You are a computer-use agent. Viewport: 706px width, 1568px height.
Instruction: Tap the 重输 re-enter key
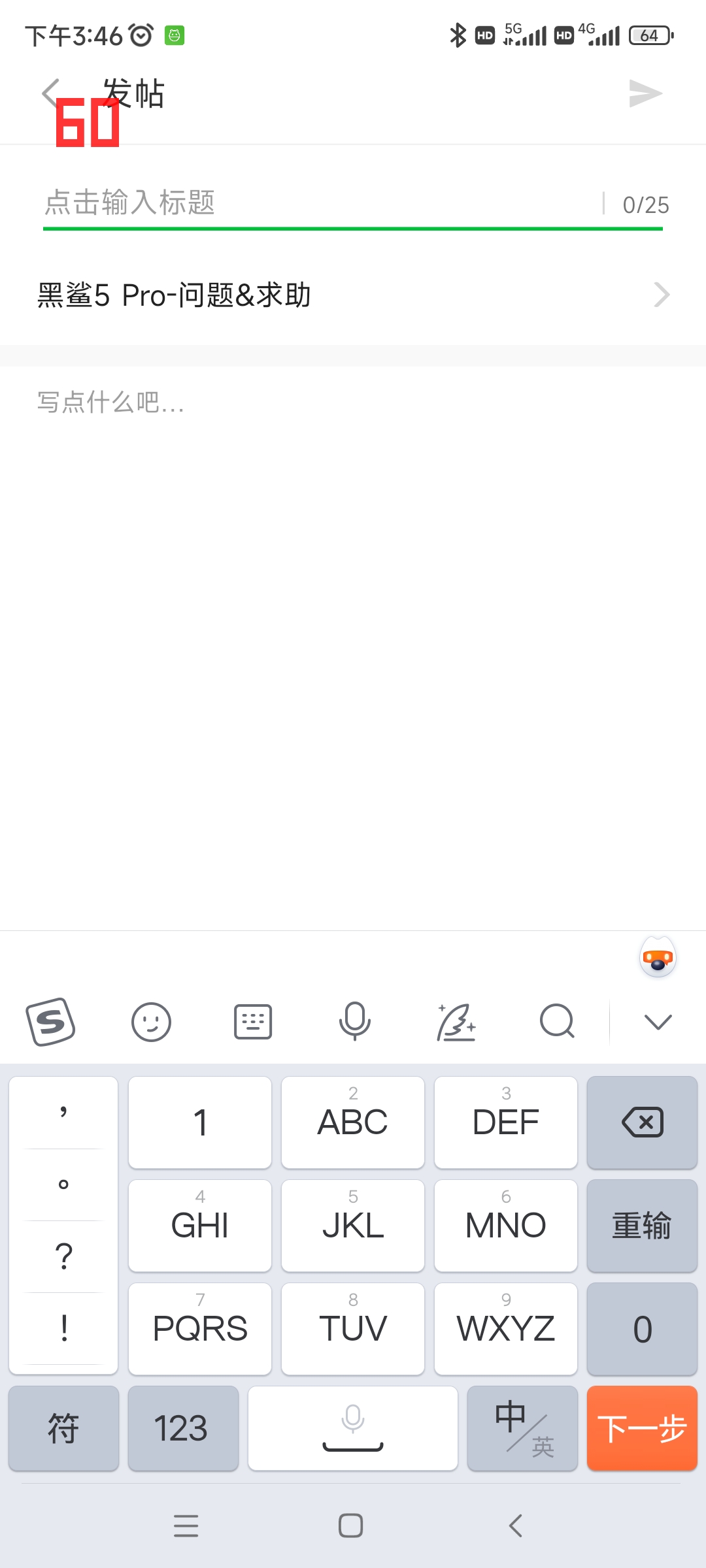[642, 1226]
